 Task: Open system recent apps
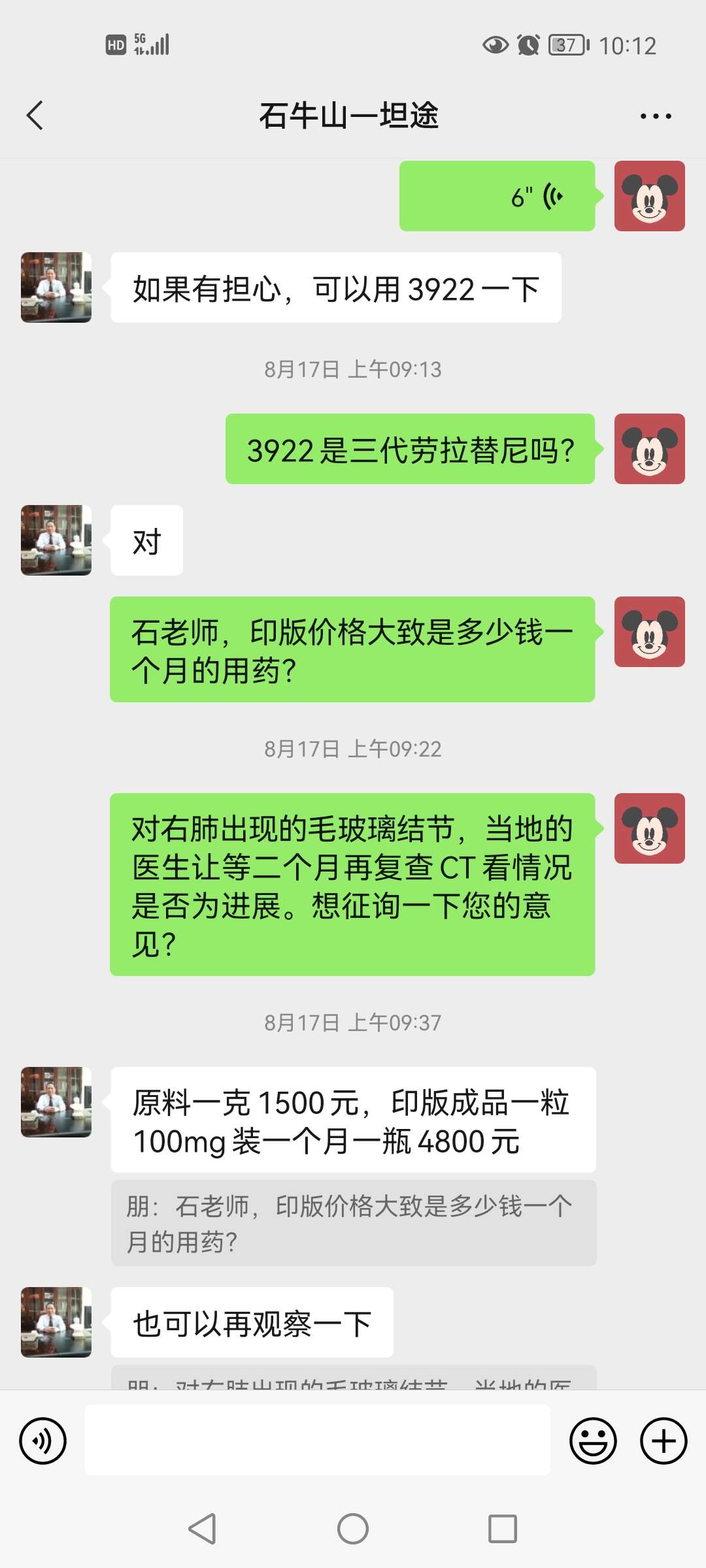[x=502, y=1529]
